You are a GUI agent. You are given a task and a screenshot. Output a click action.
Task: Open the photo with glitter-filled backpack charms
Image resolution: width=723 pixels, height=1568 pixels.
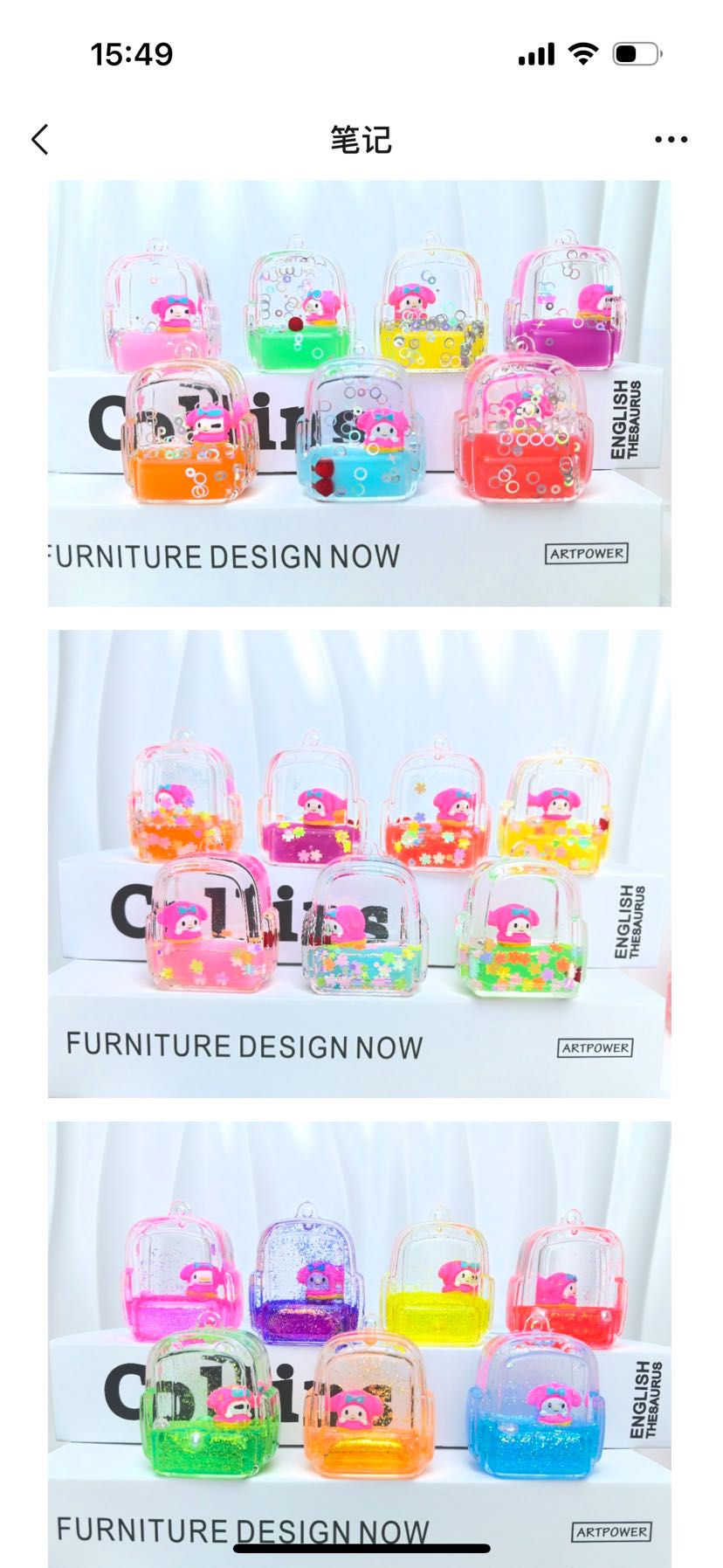click(x=359, y=1344)
